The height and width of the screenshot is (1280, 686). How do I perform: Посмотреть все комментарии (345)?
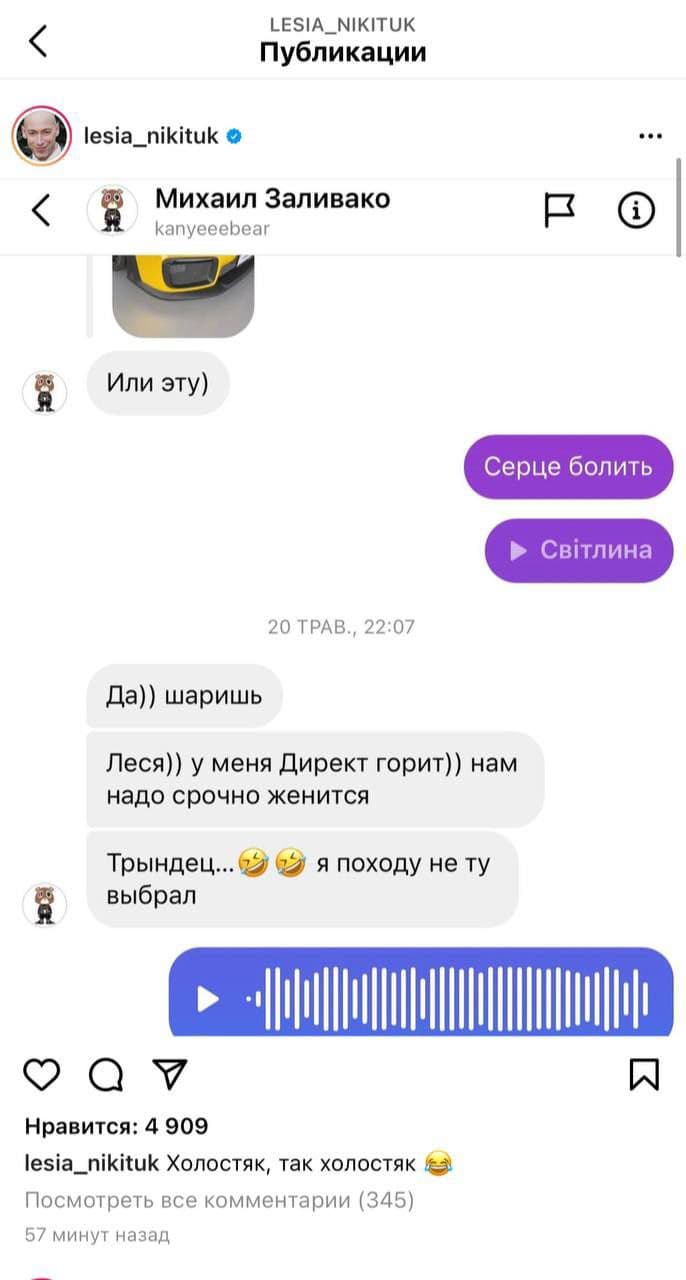[219, 1199]
